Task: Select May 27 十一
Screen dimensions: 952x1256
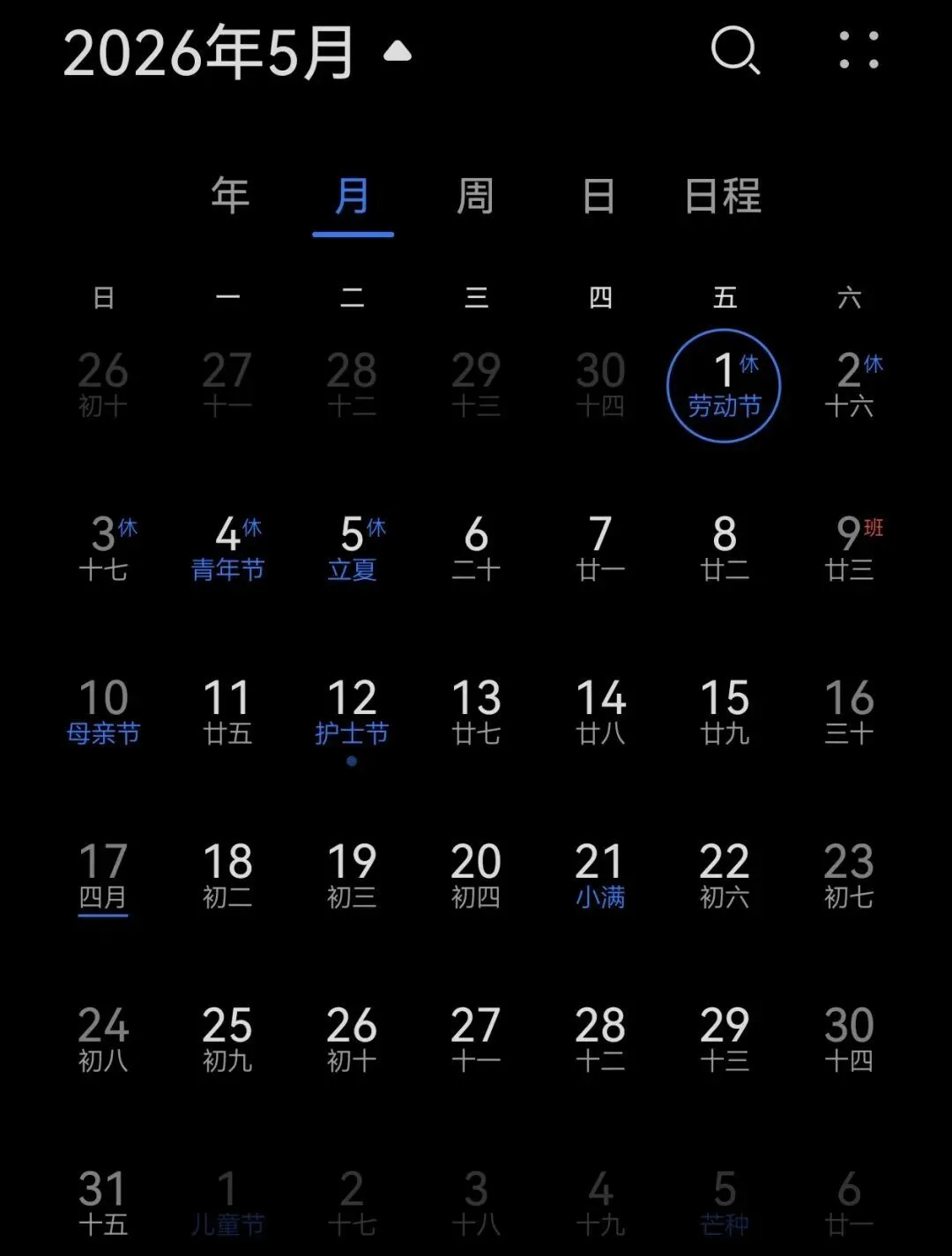Action: click(476, 1040)
